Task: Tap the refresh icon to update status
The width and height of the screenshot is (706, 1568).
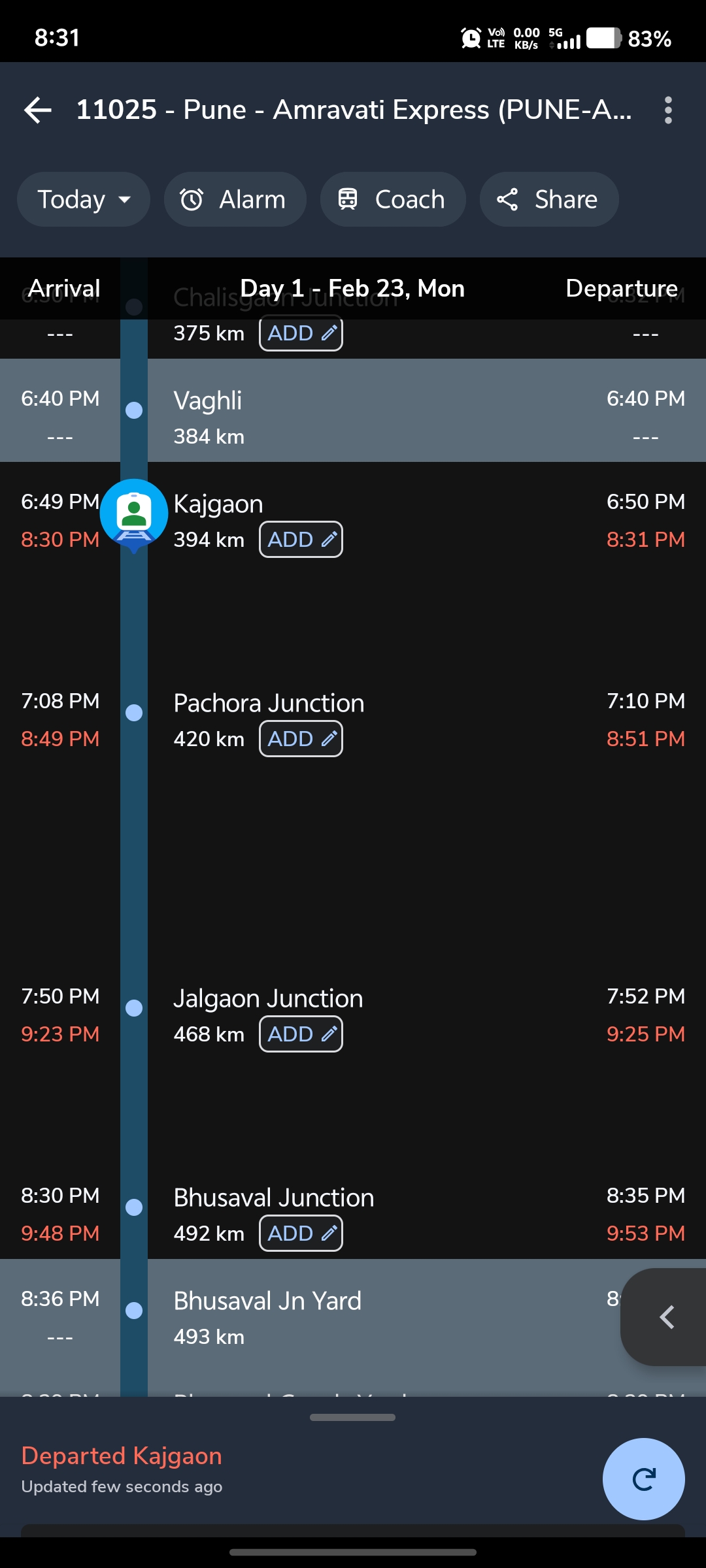Action: coord(643,1478)
